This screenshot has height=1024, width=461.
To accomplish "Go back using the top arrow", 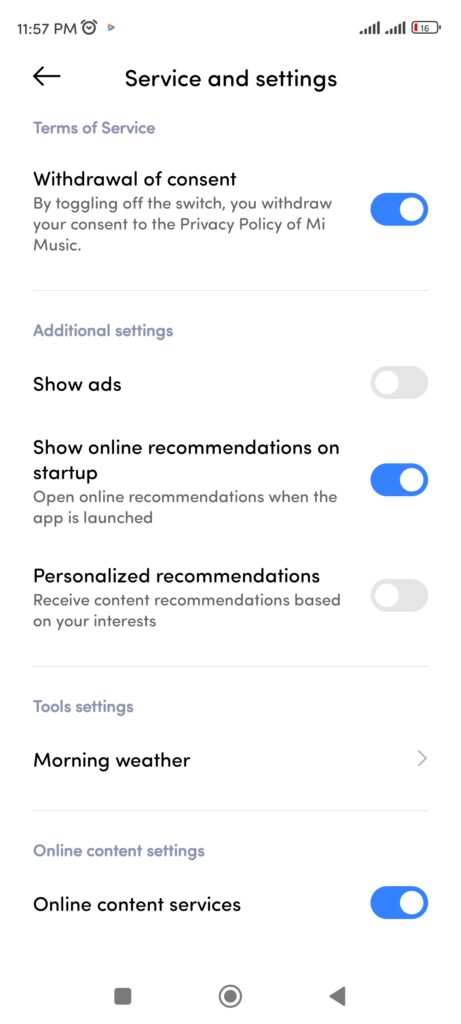I will 46,77.
